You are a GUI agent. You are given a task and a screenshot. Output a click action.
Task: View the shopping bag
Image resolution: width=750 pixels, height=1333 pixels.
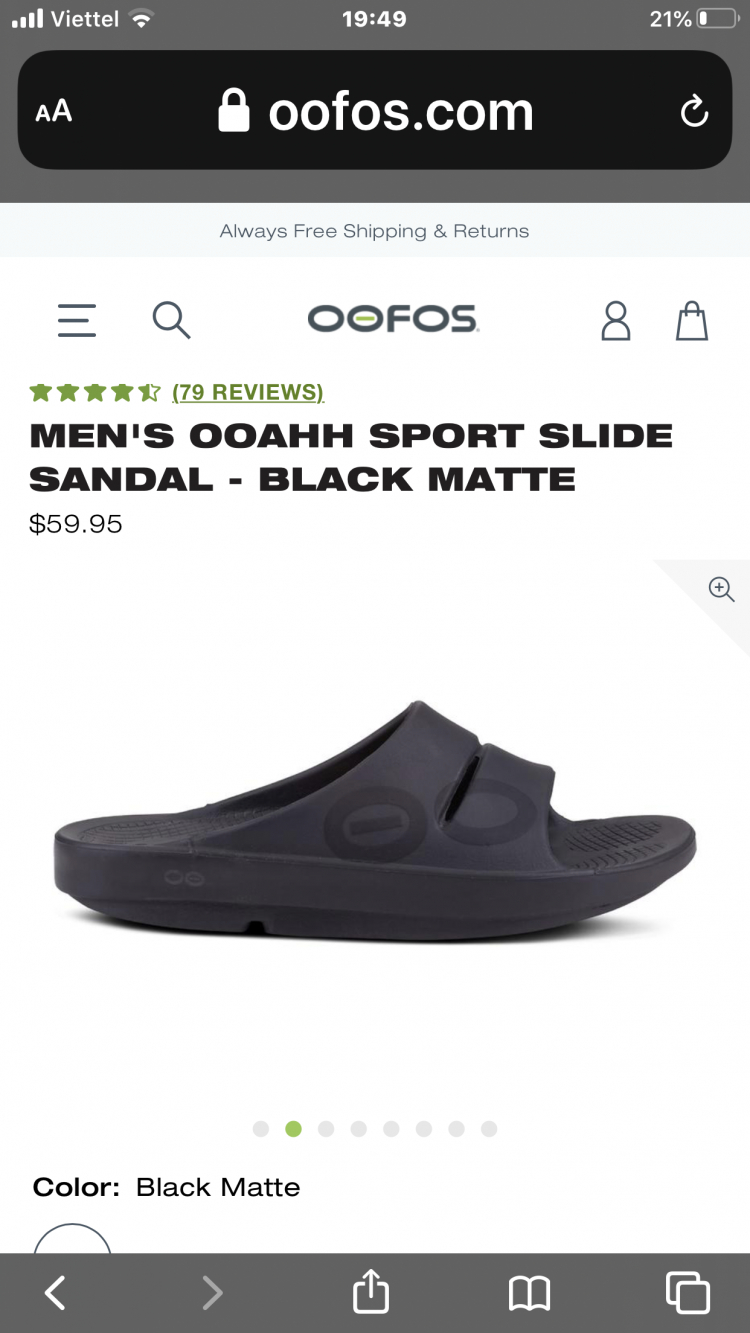point(692,321)
